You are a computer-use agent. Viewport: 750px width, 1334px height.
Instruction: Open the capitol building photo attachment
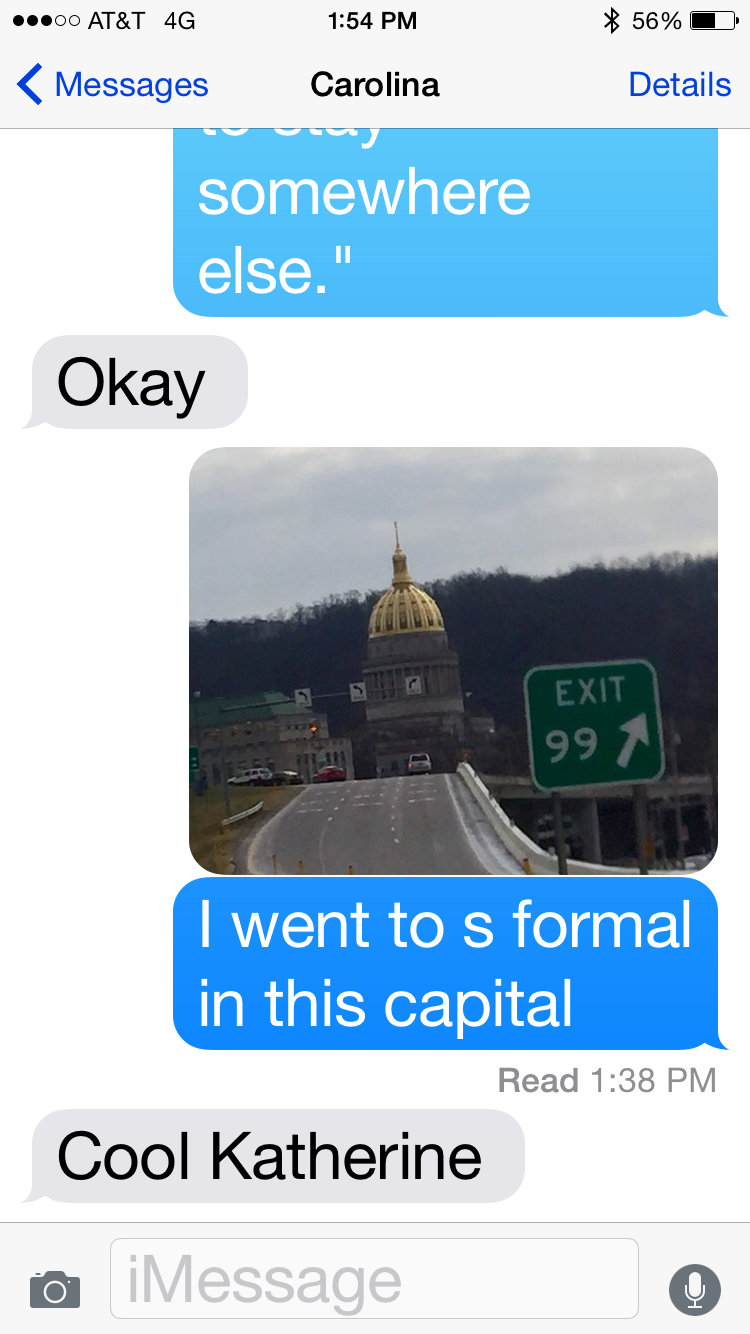(x=453, y=660)
